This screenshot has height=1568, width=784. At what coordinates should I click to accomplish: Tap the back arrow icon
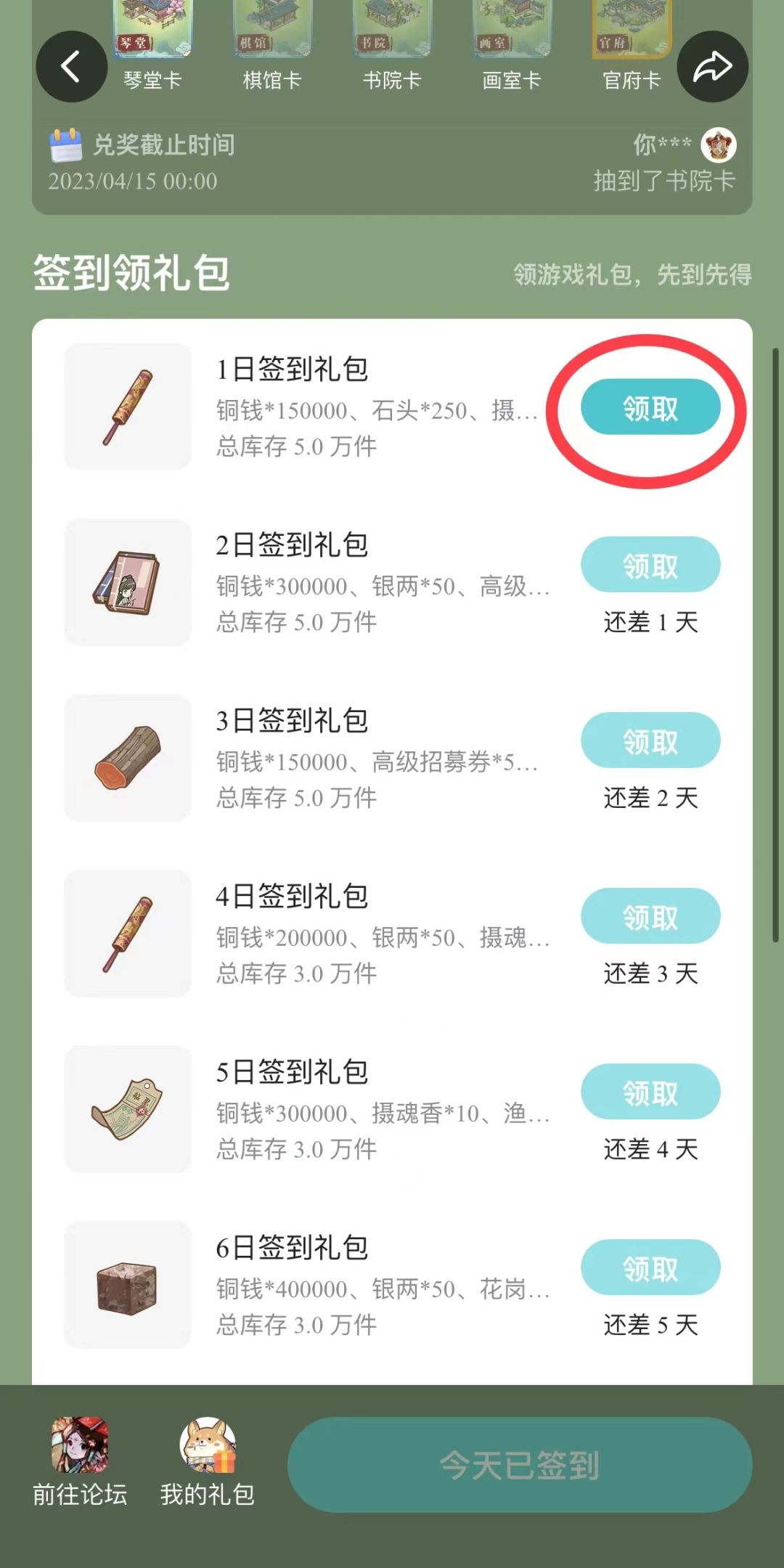(72, 66)
